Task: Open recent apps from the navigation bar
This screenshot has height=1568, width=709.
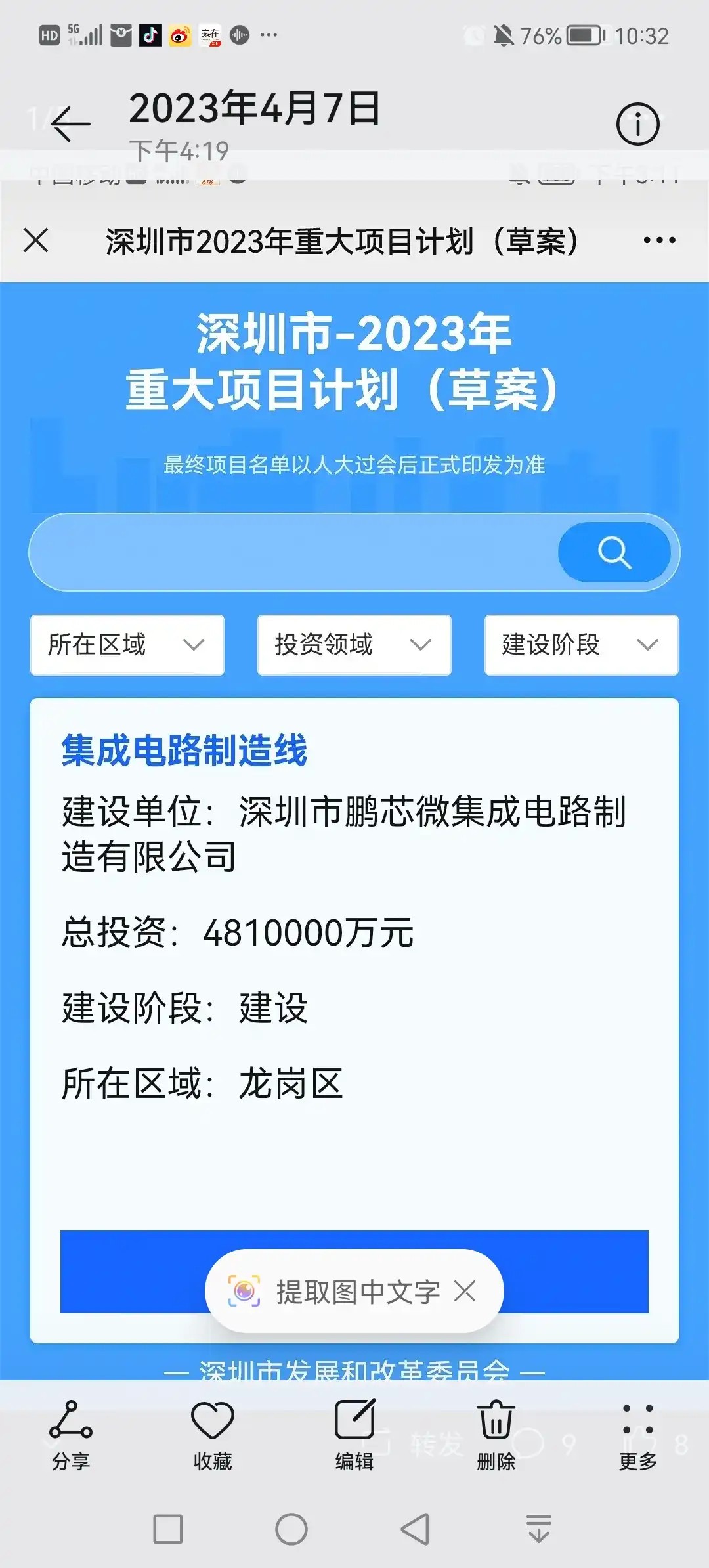Action: tap(168, 1529)
